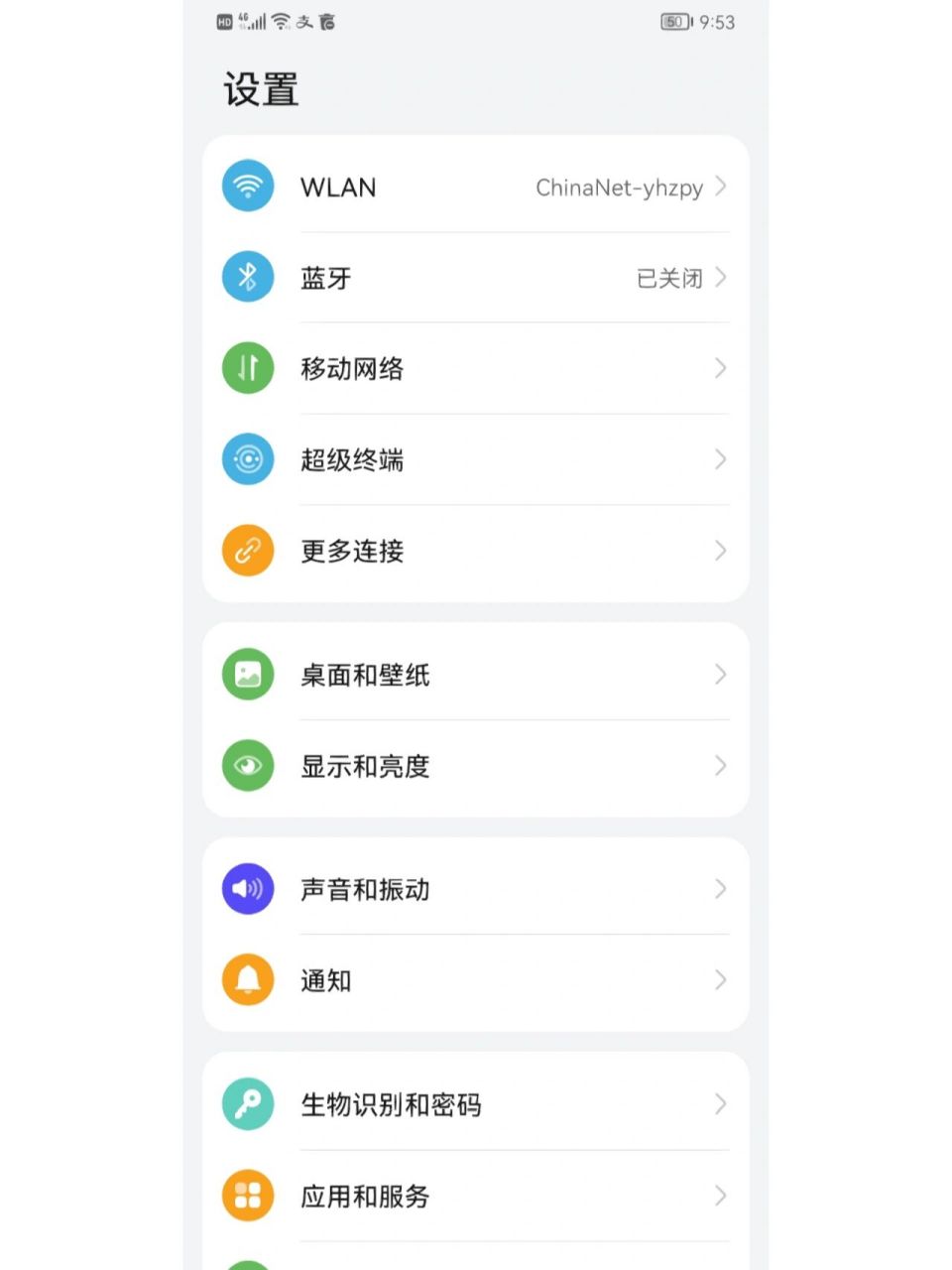Image resolution: width=952 pixels, height=1270 pixels.
Task: Tap the 生物识别和密码 key icon
Action: [247, 1102]
